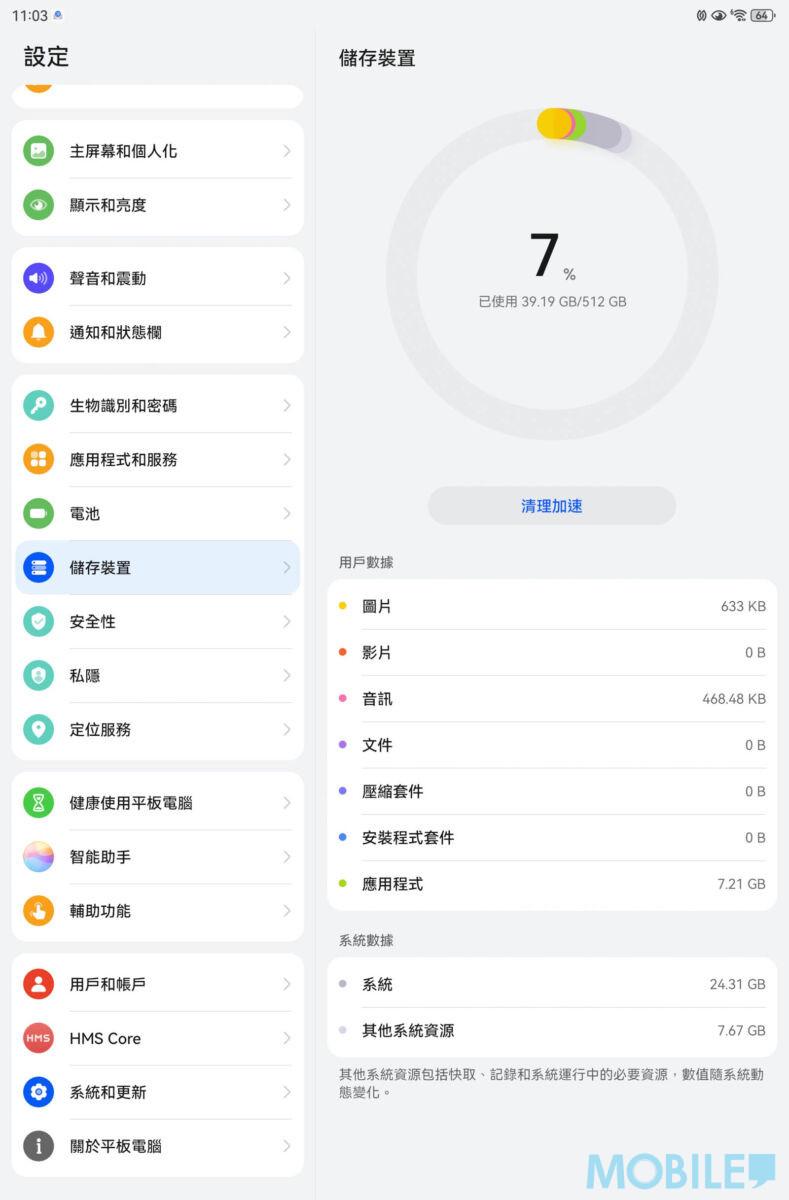Select 儲存裝置 in the settings list

pyautogui.click(x=158, y=568)
